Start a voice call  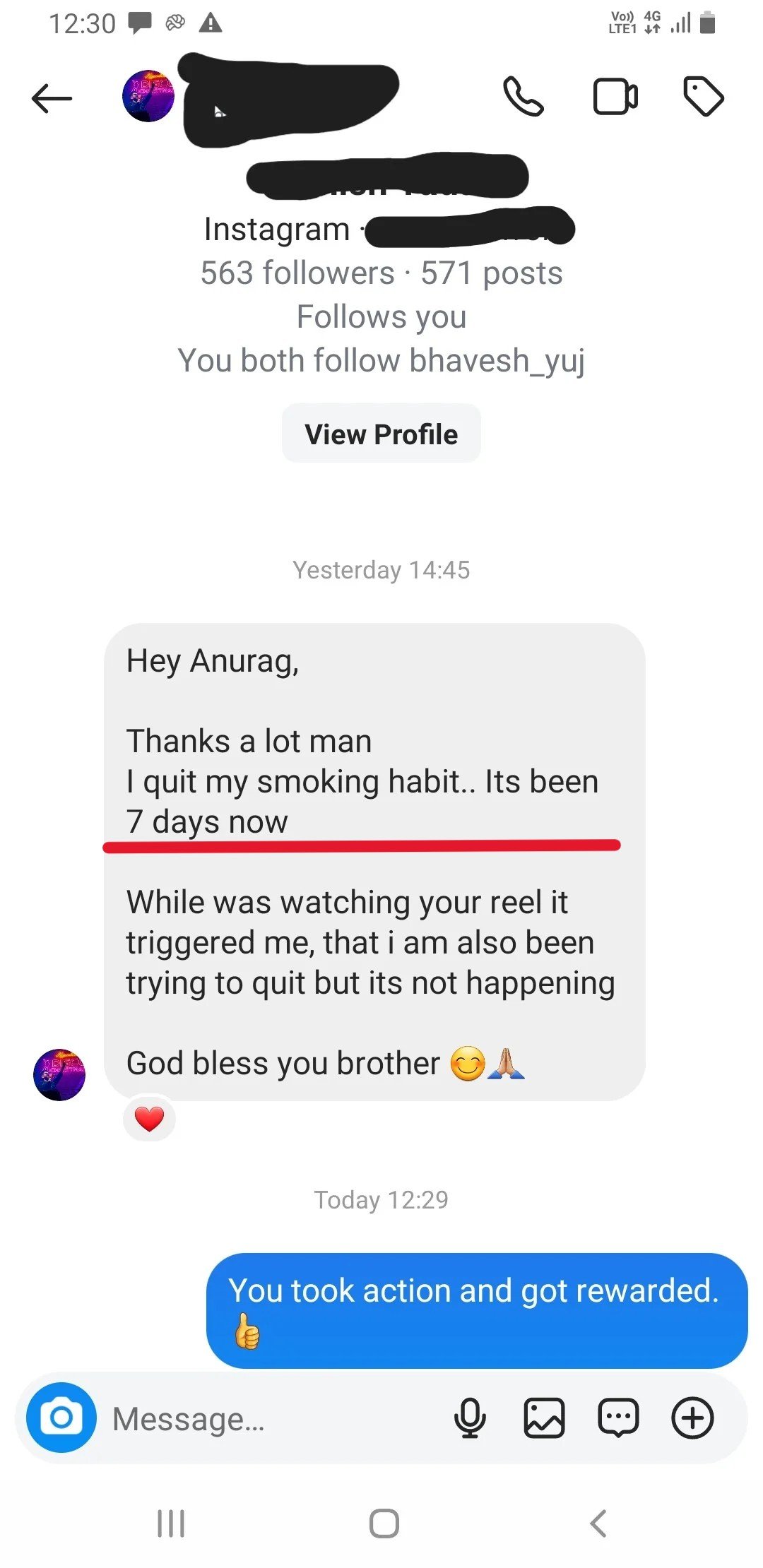click(x=523, y=97)
